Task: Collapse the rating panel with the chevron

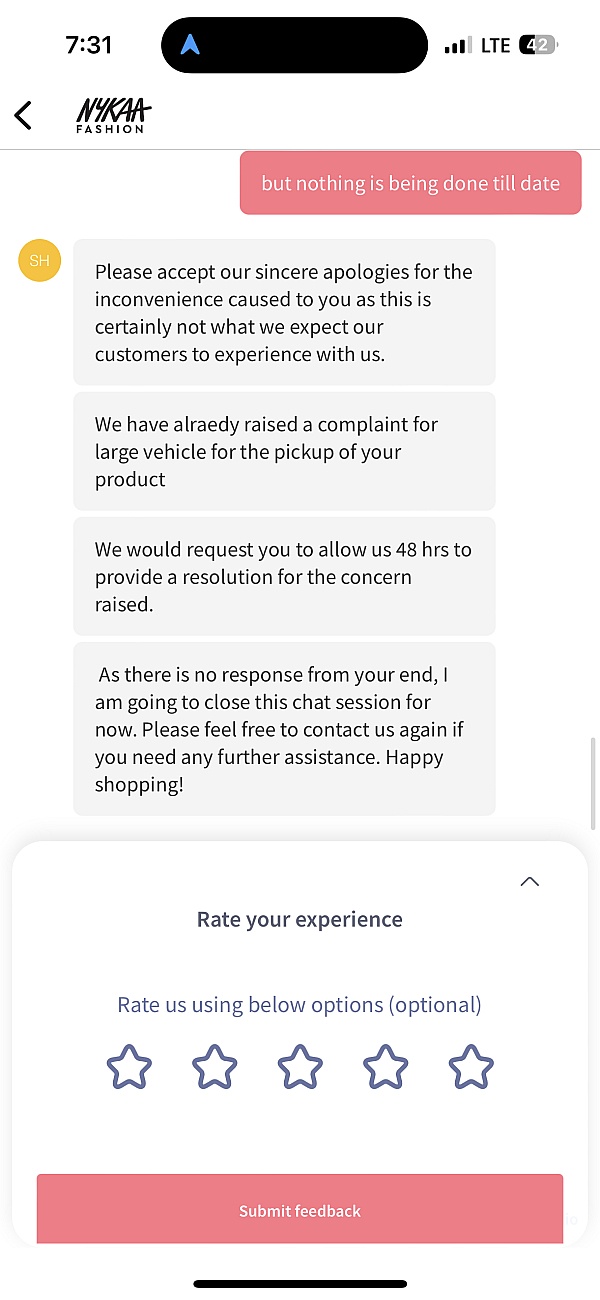Action: 530,881
